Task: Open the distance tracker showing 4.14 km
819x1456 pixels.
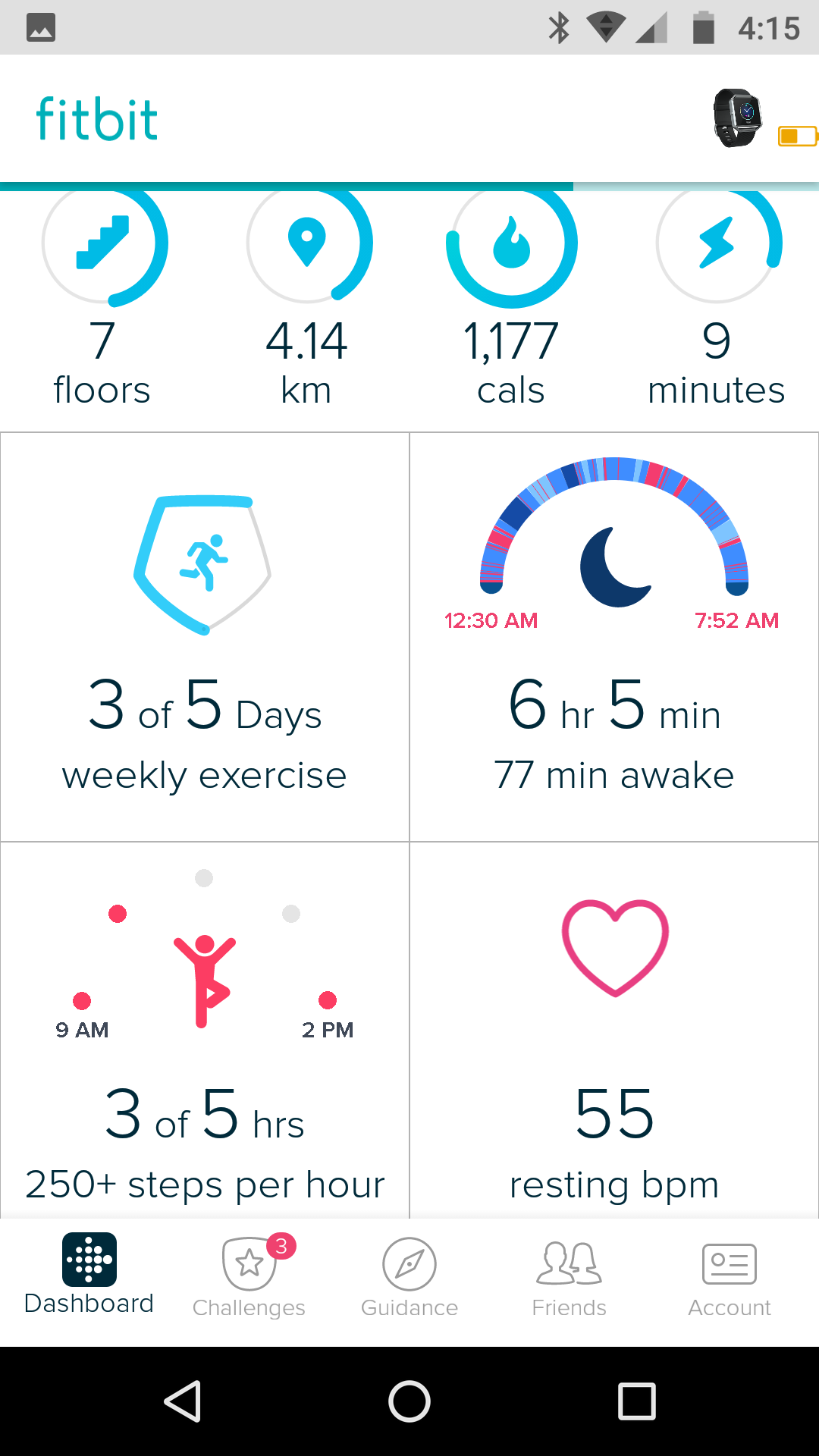Action: point(306,243)
